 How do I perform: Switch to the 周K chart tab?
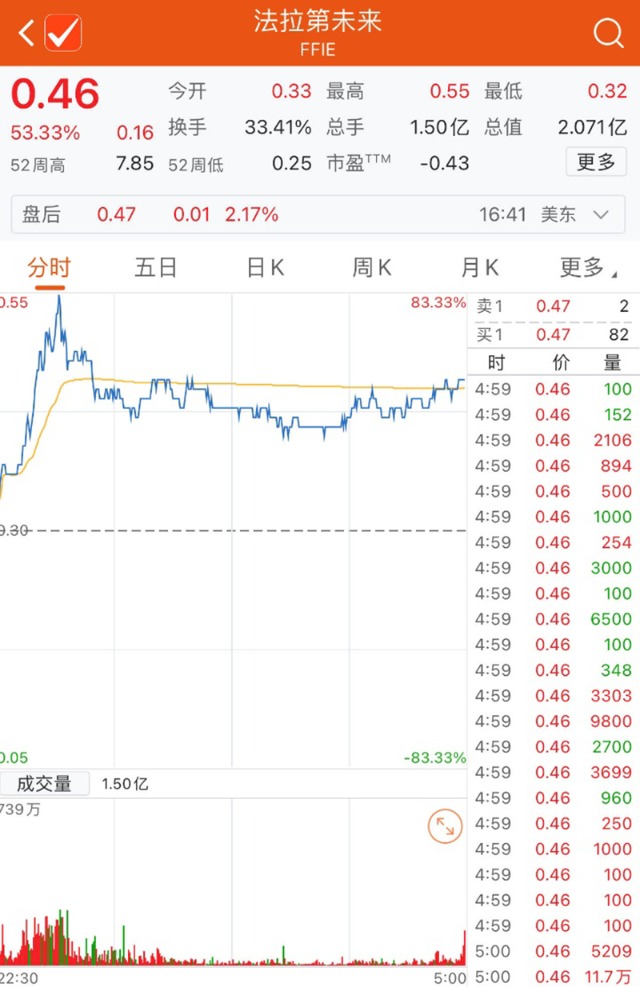372,267
